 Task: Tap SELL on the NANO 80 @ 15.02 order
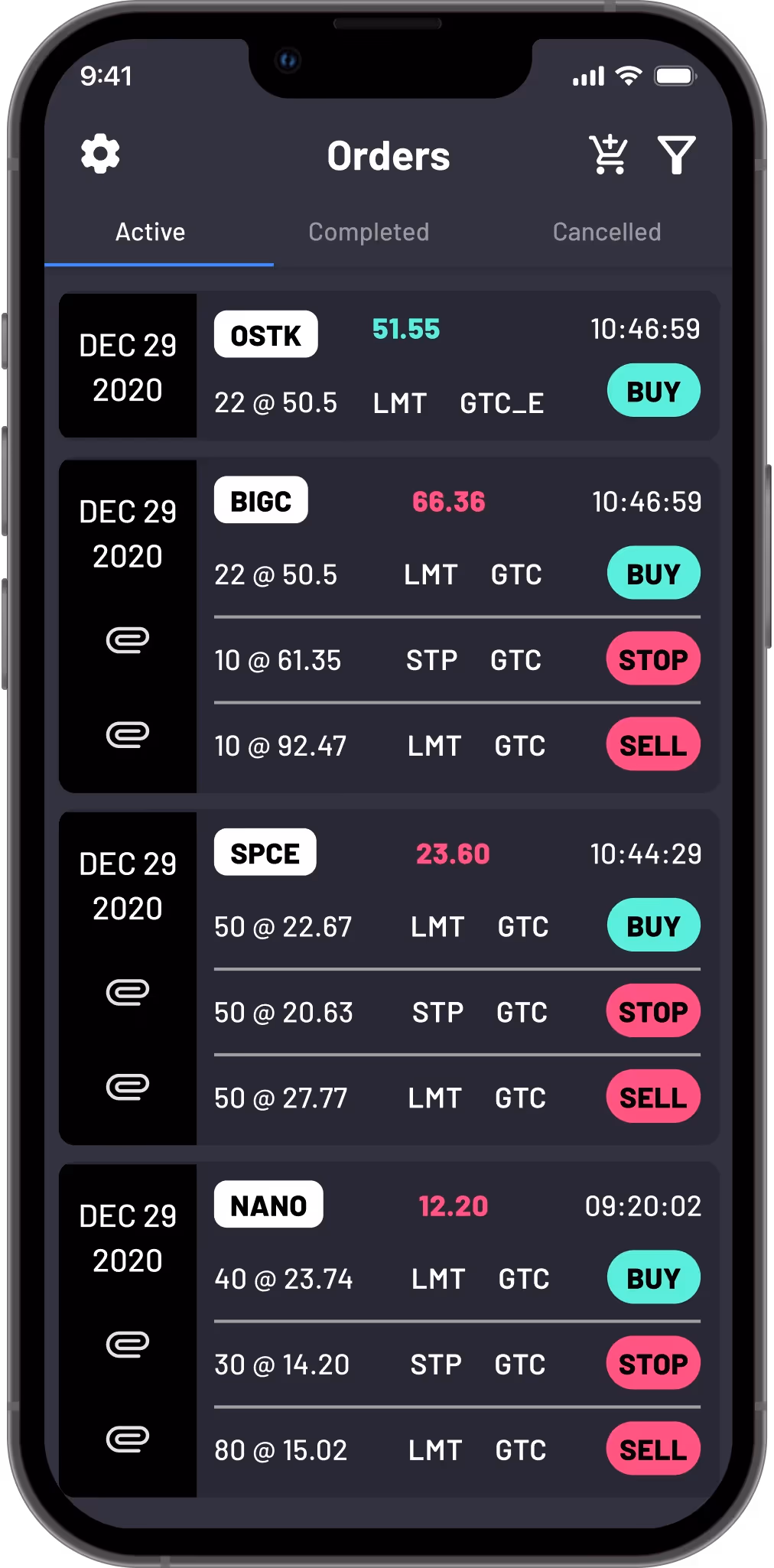pyautogui.click(x=653, y=1449)
